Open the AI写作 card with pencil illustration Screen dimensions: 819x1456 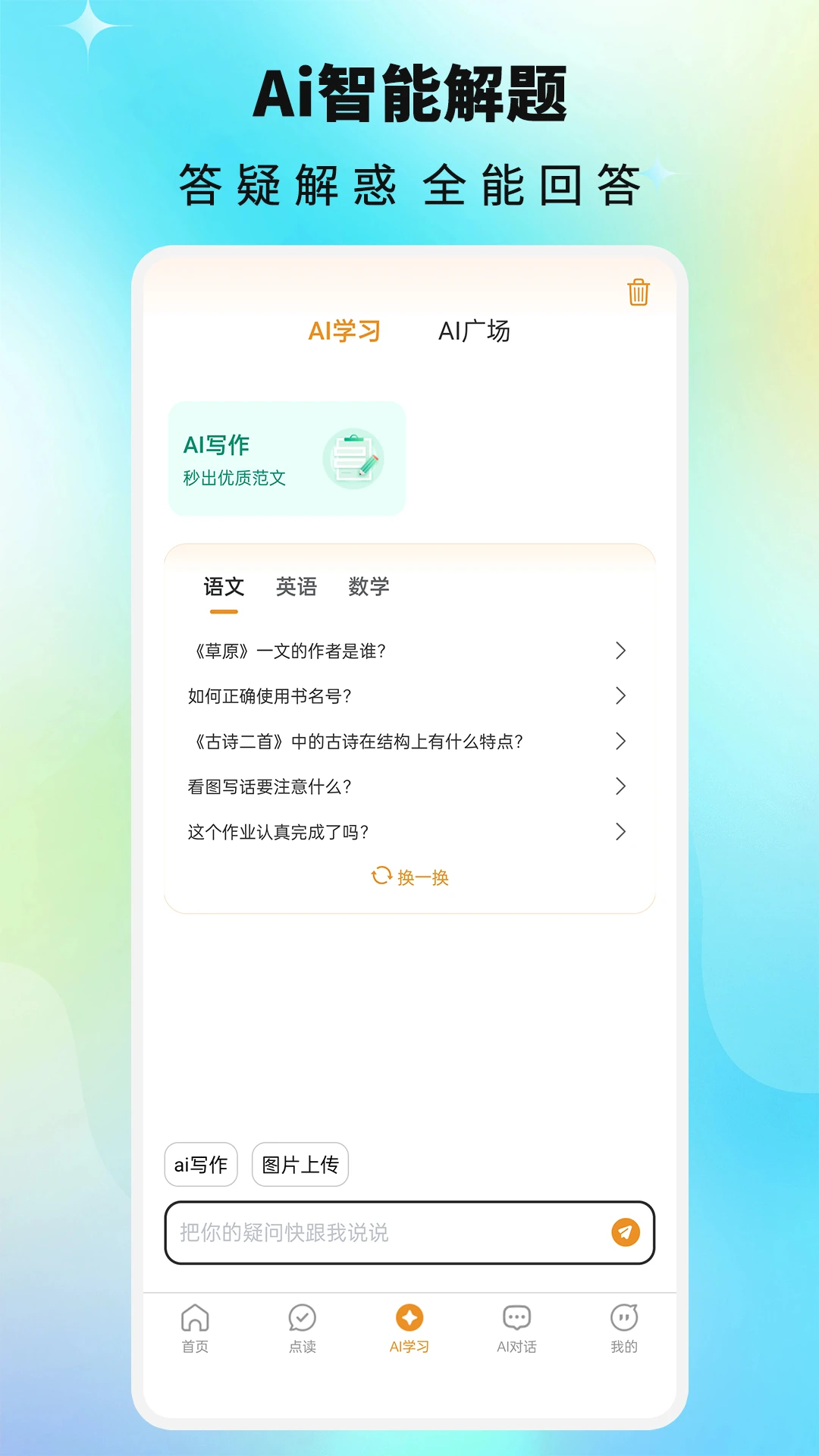click(x=287, y=459)
